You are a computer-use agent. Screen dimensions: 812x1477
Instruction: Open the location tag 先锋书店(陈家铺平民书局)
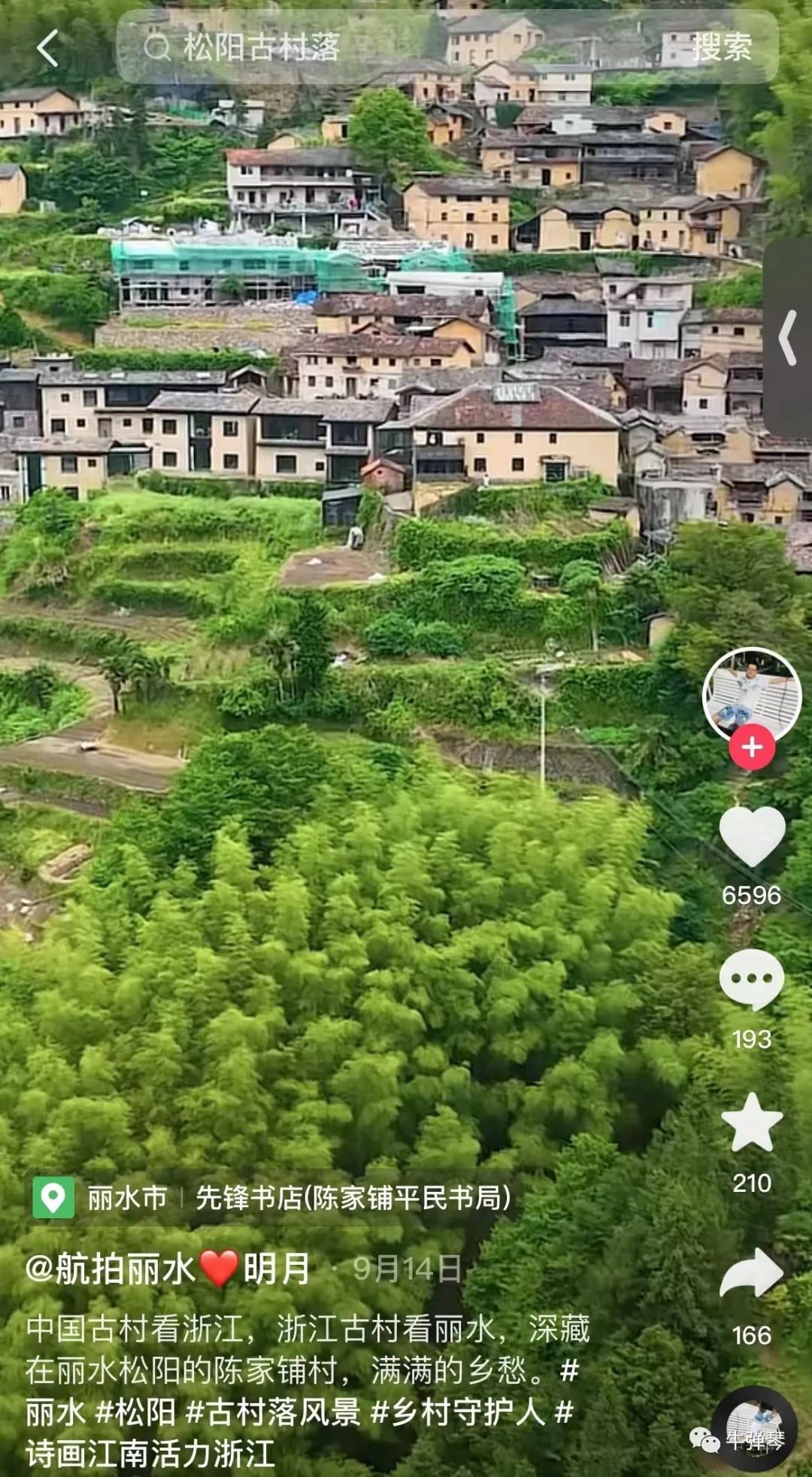pos(353,1197)
